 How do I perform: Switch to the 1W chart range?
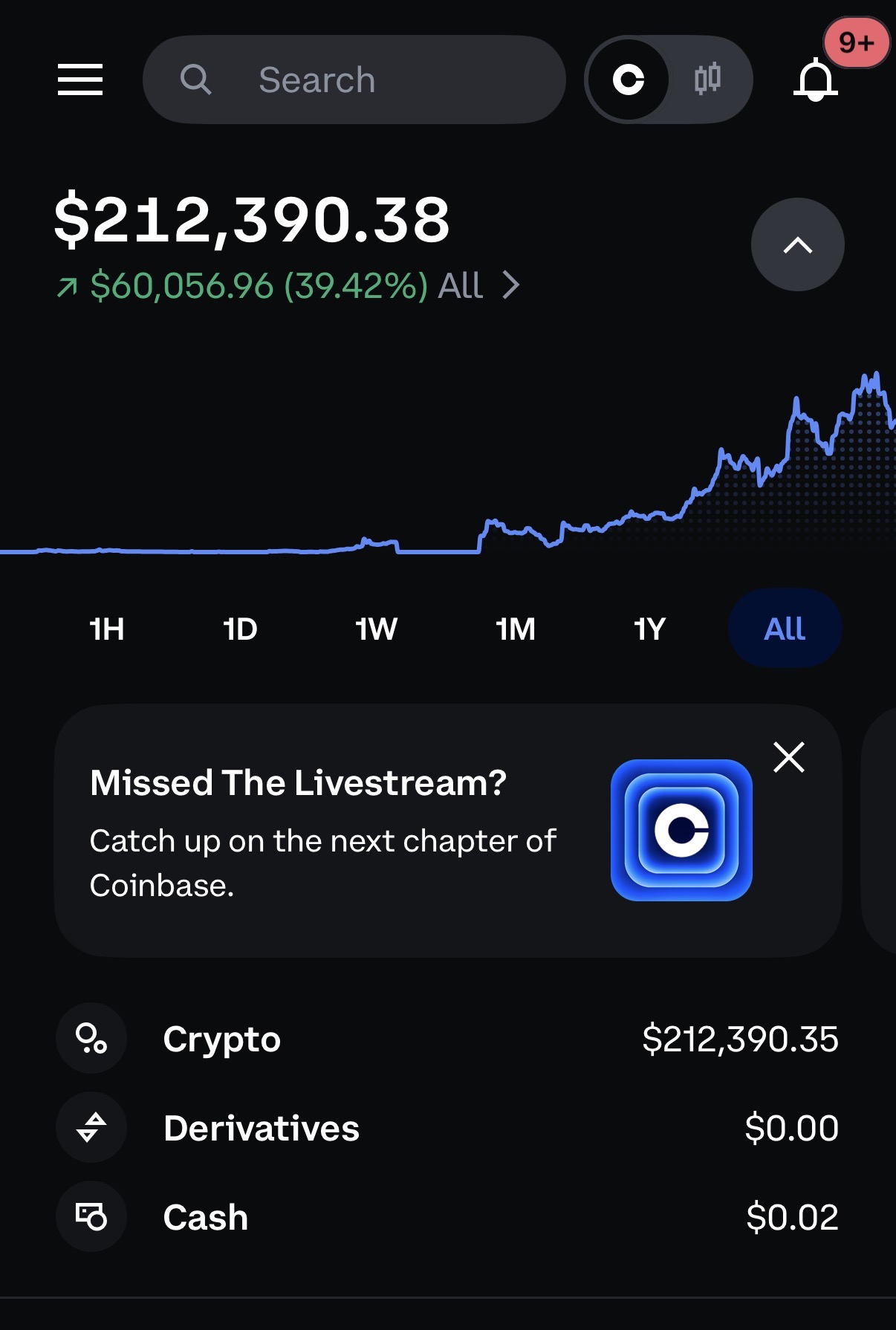pos(376,629)
